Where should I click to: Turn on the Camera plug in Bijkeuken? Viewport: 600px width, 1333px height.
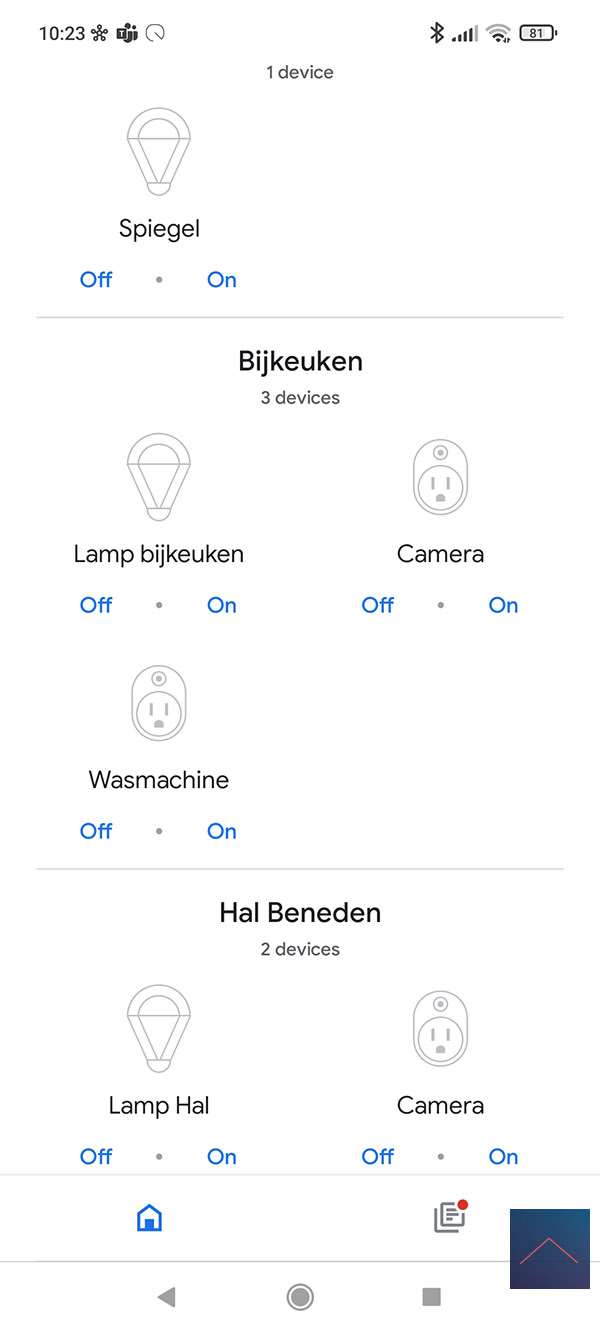pos(503,605)
